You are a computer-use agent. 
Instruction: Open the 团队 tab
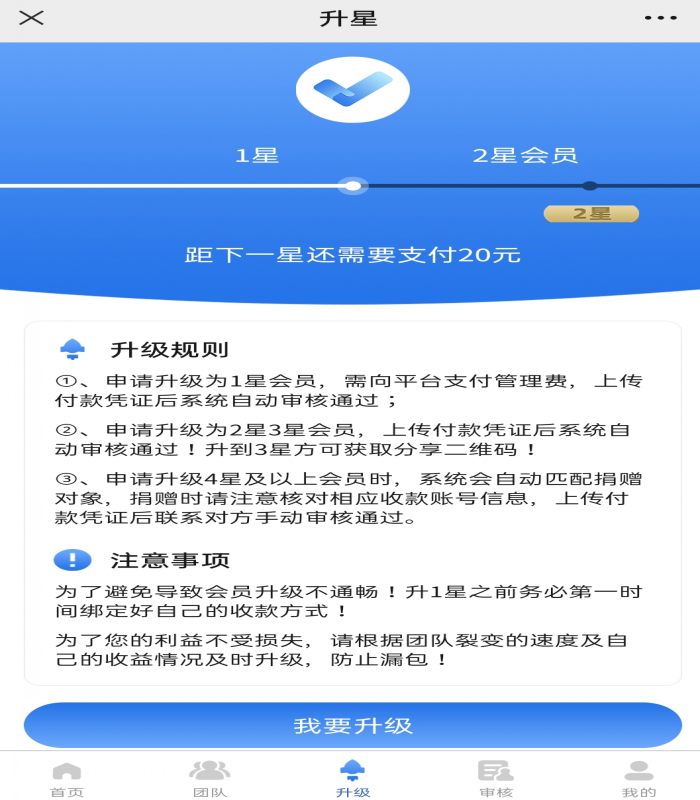(x=210, y=778)
